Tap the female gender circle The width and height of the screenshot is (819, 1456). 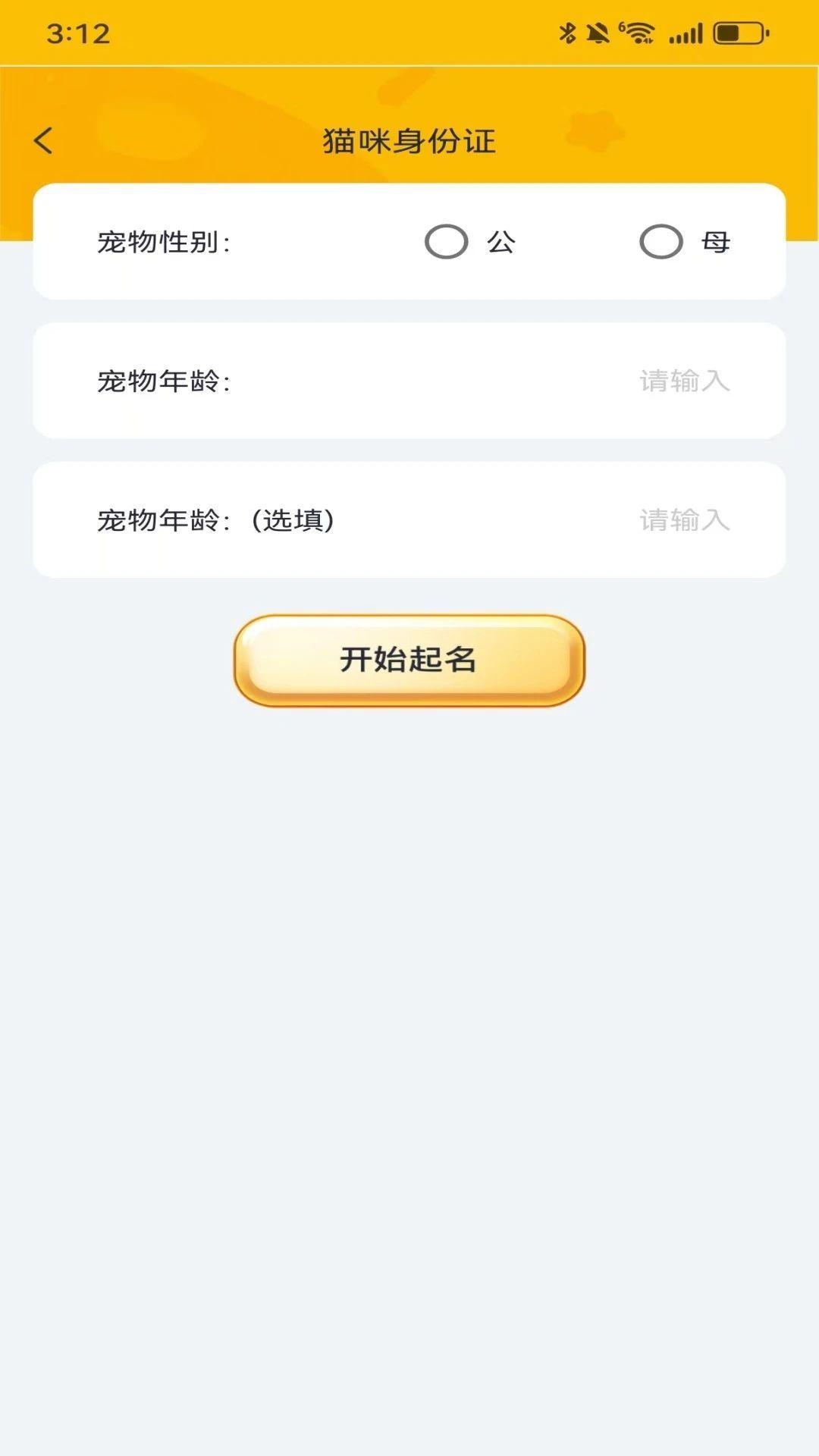click(661, 243)
